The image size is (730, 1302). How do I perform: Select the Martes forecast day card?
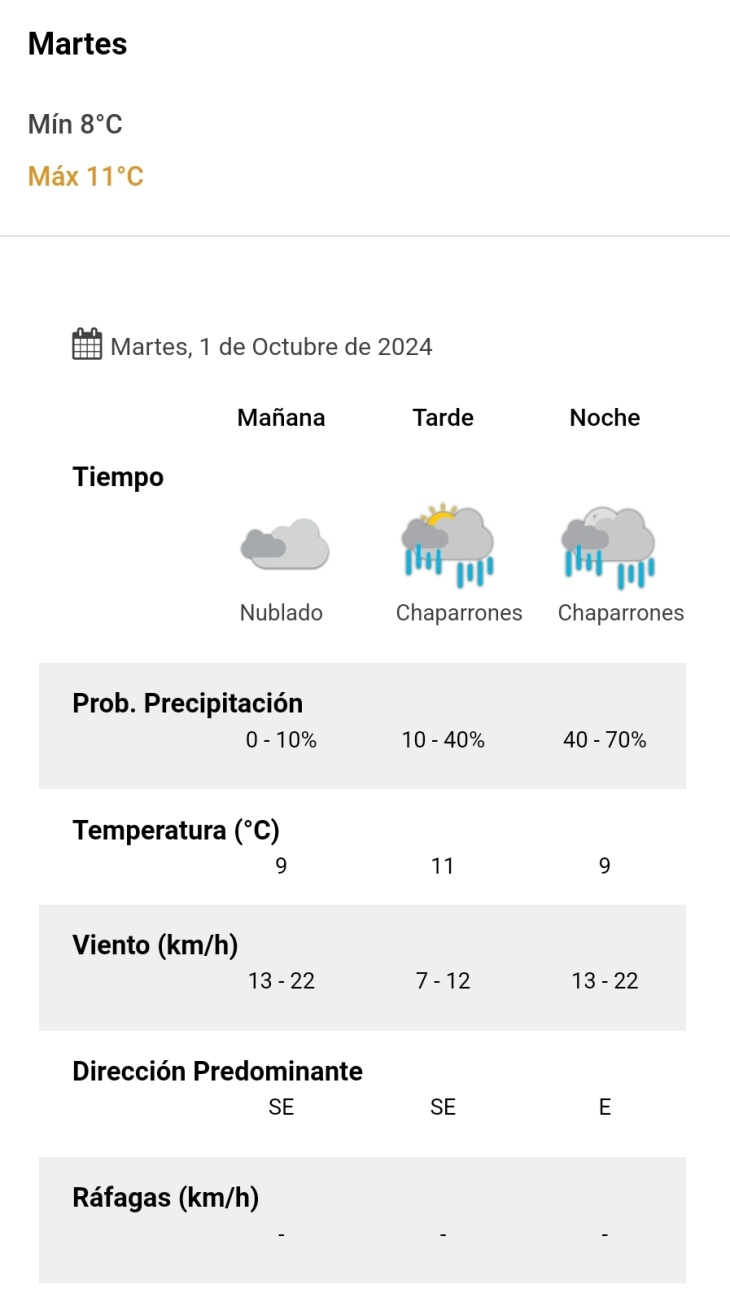pyautogui.click(x=365, y=118)
